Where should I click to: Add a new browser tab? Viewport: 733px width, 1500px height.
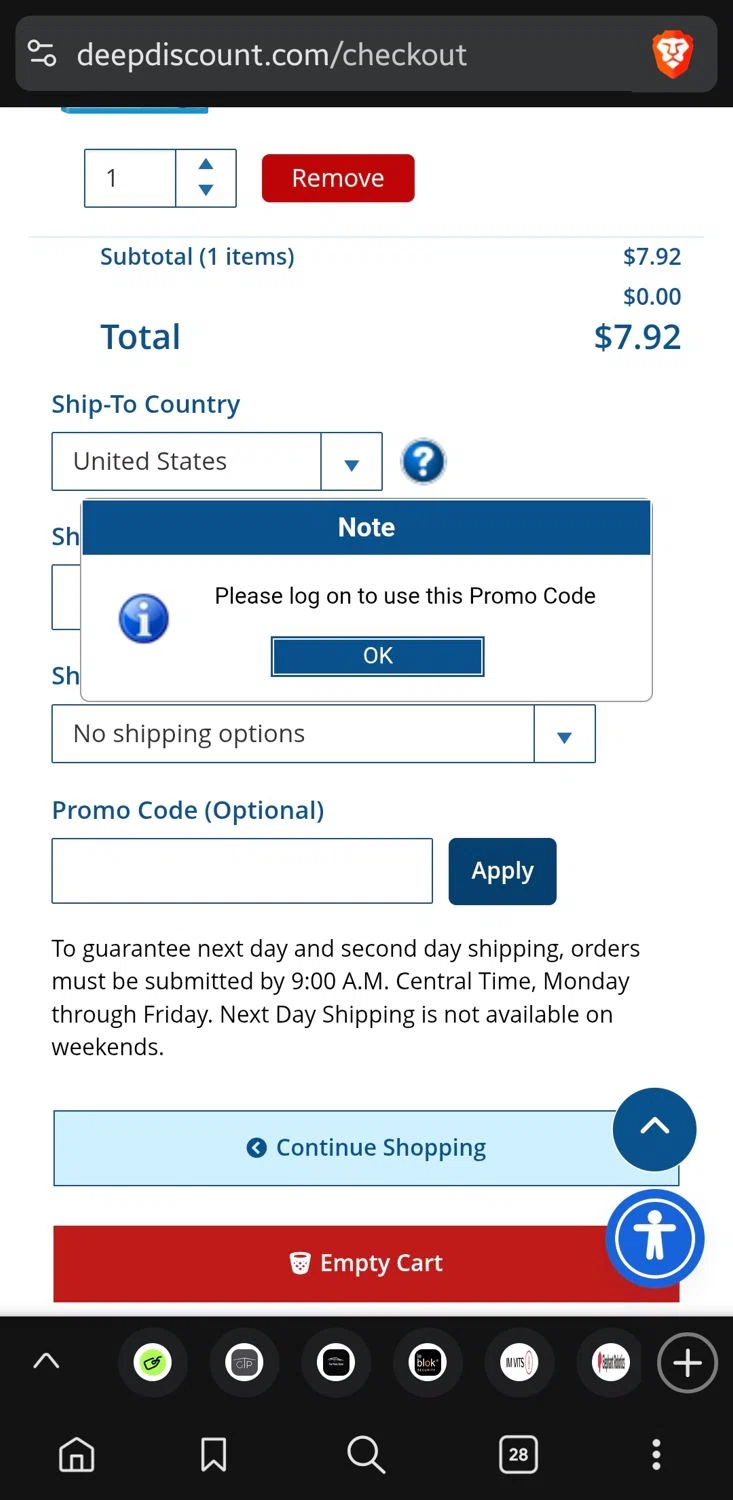(687, 1363)
